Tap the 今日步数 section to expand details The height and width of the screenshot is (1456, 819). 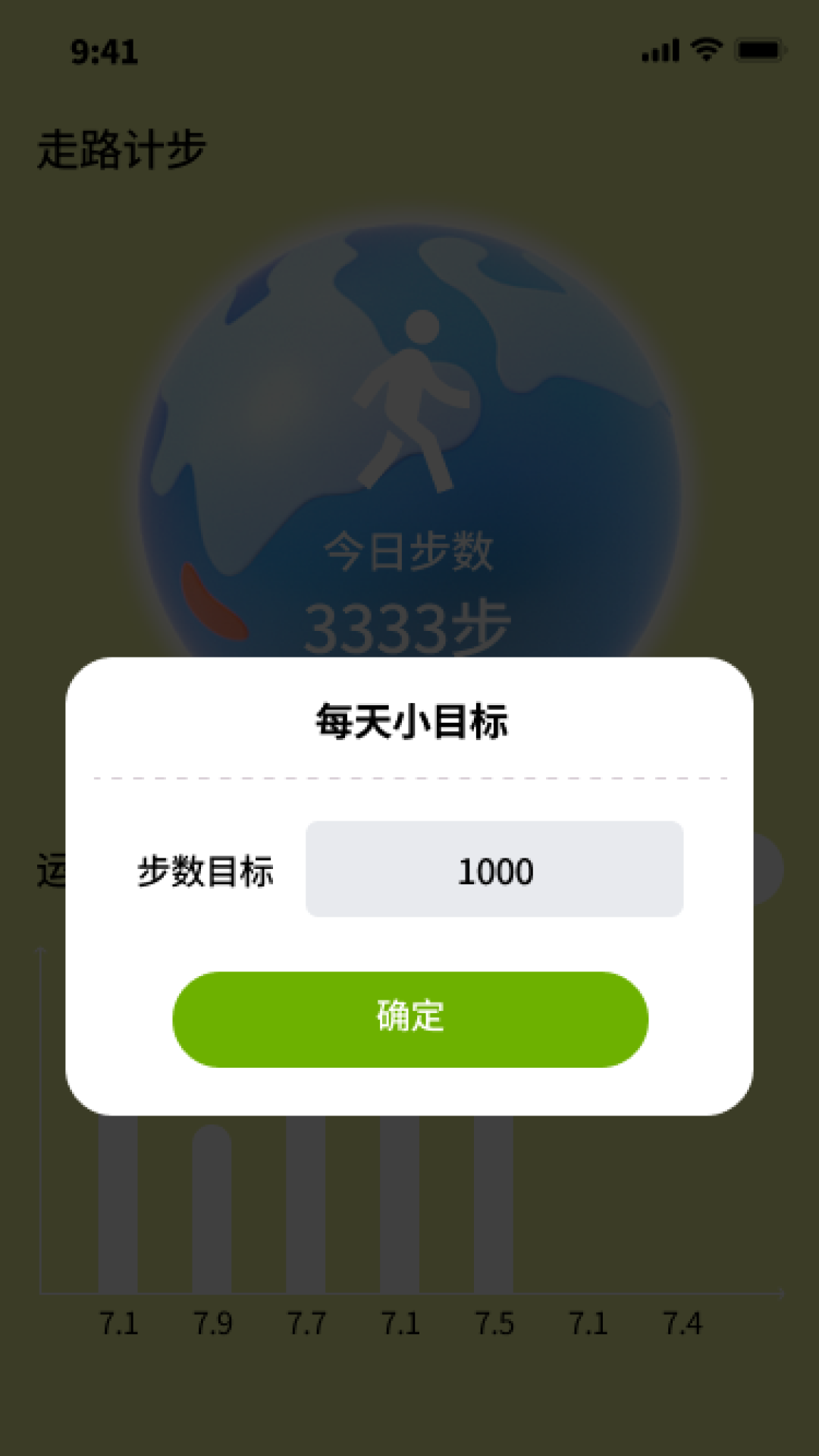pyautogui.click(x=409, y=554)
